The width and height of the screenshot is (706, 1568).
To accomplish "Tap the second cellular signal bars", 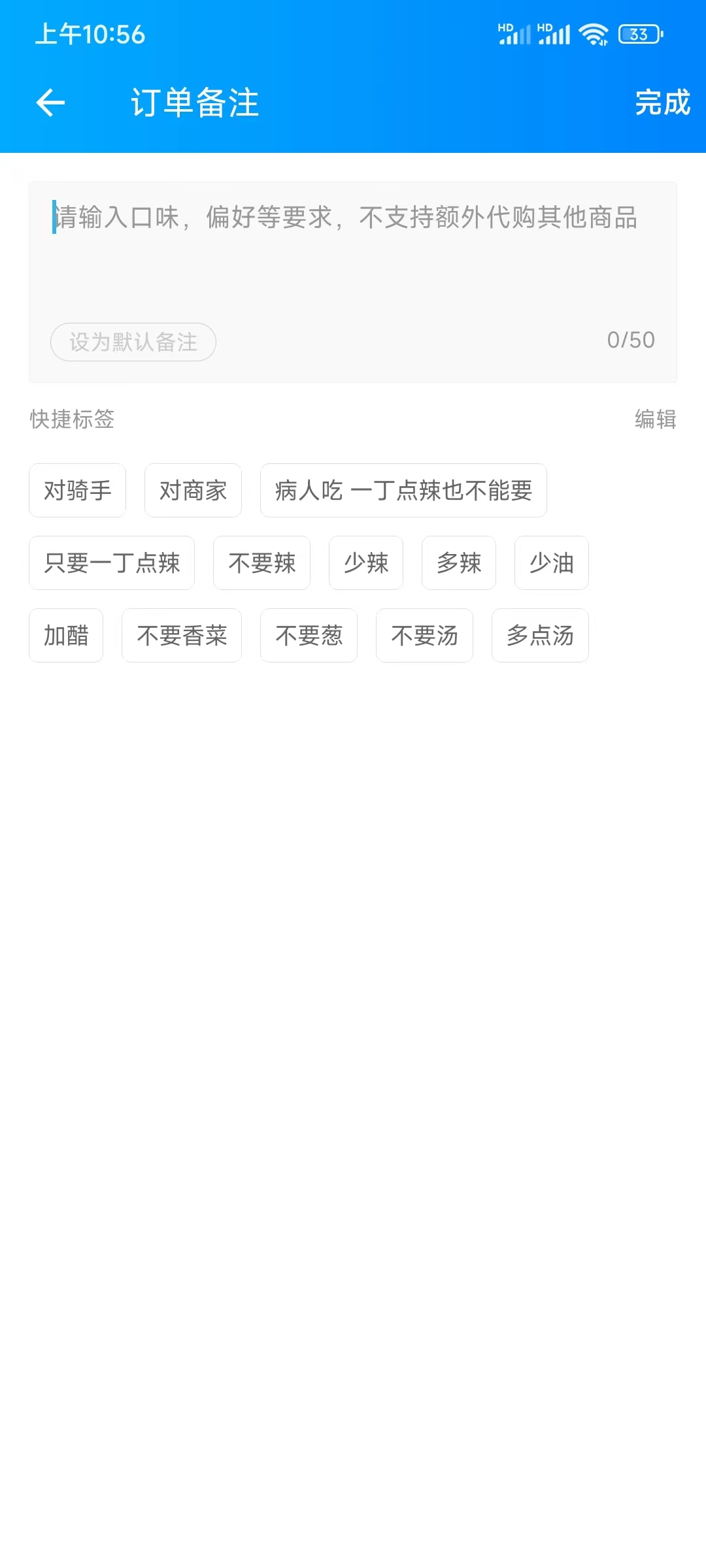I will click(552, 34).
